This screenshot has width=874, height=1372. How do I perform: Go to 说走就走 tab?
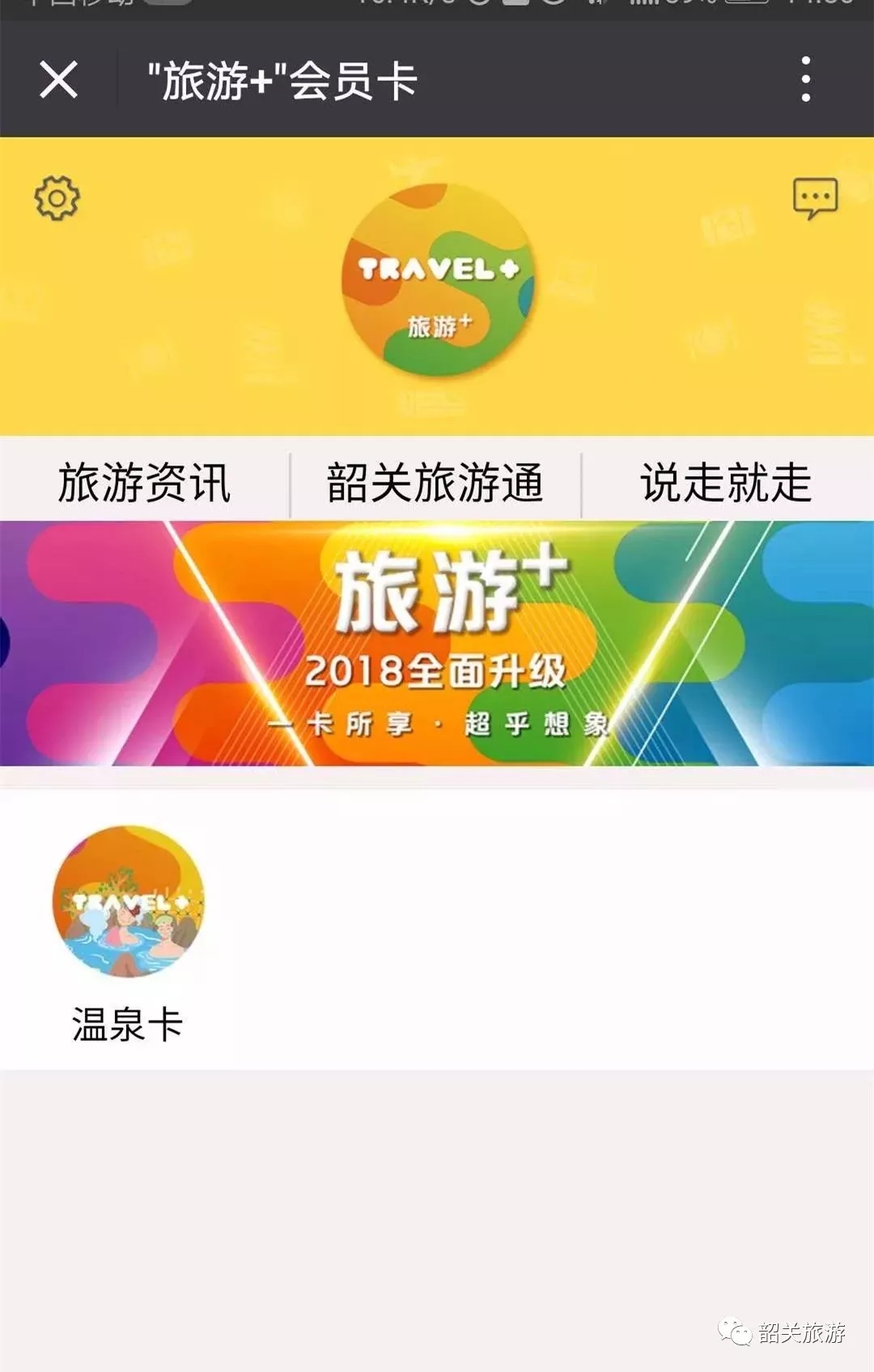click(x=726, y=483)
